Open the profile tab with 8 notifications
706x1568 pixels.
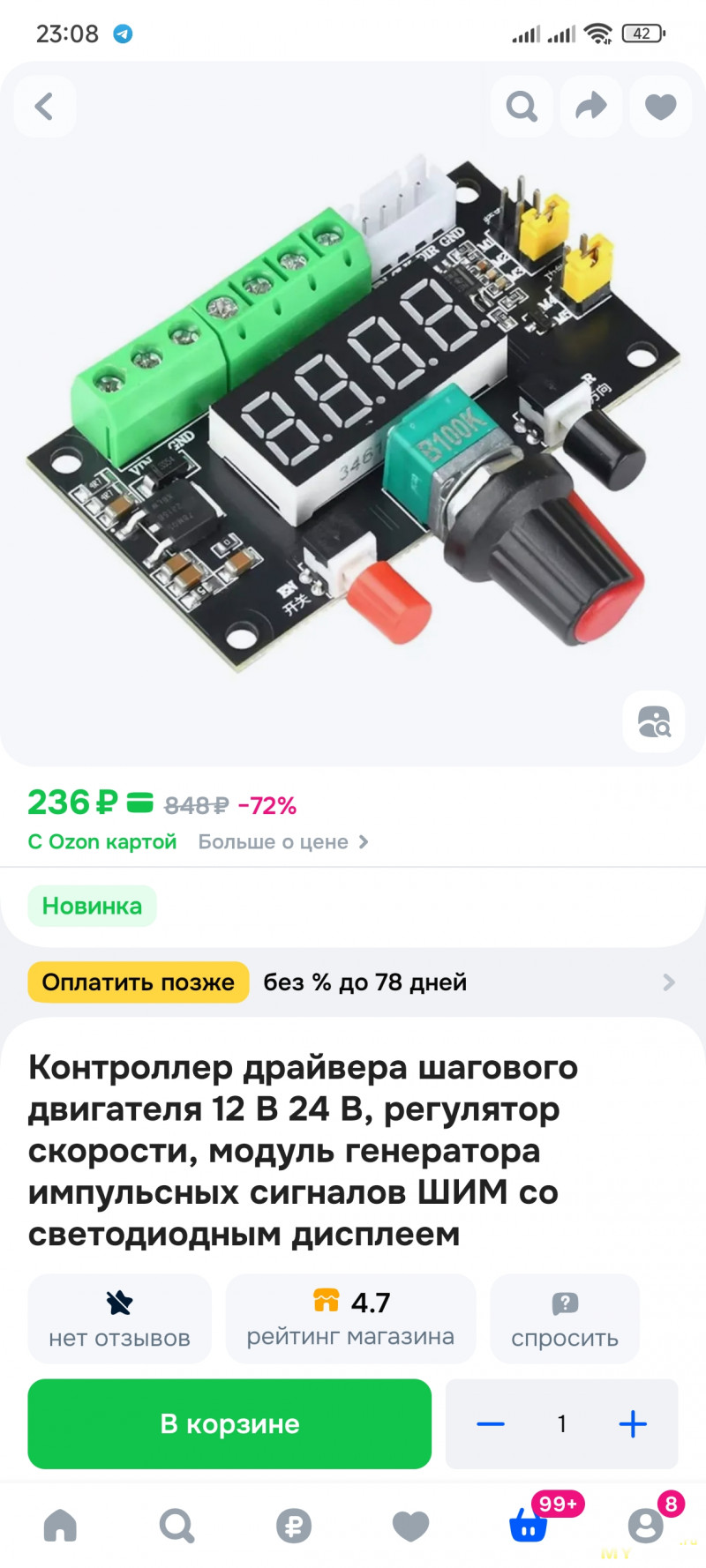pos(645,1525)
